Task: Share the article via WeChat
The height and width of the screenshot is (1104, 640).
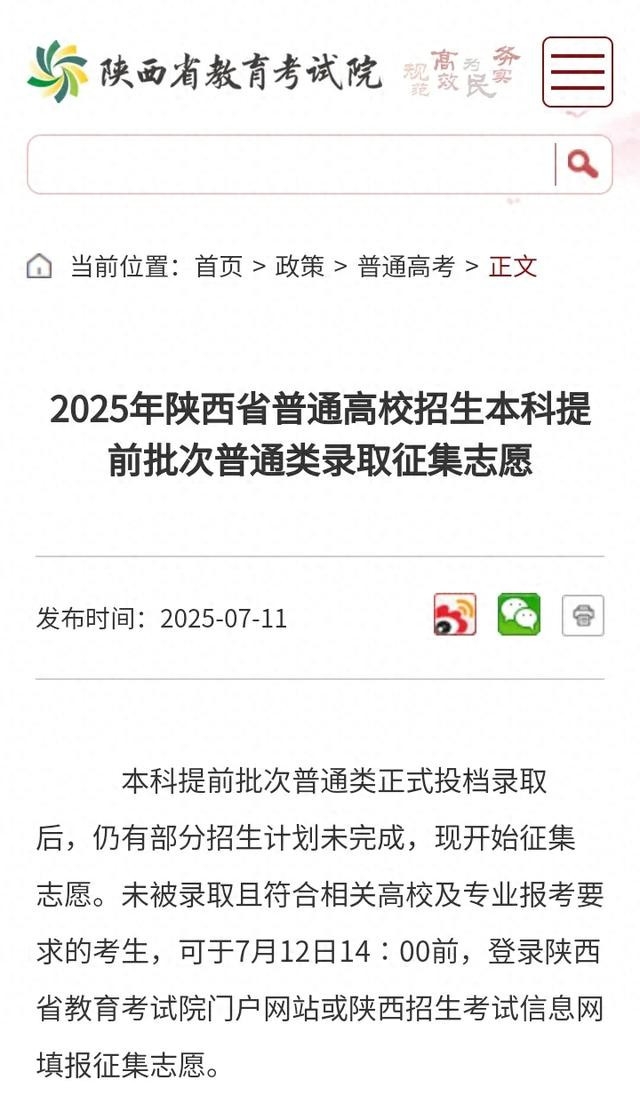Action: click(x=519, y=615)
